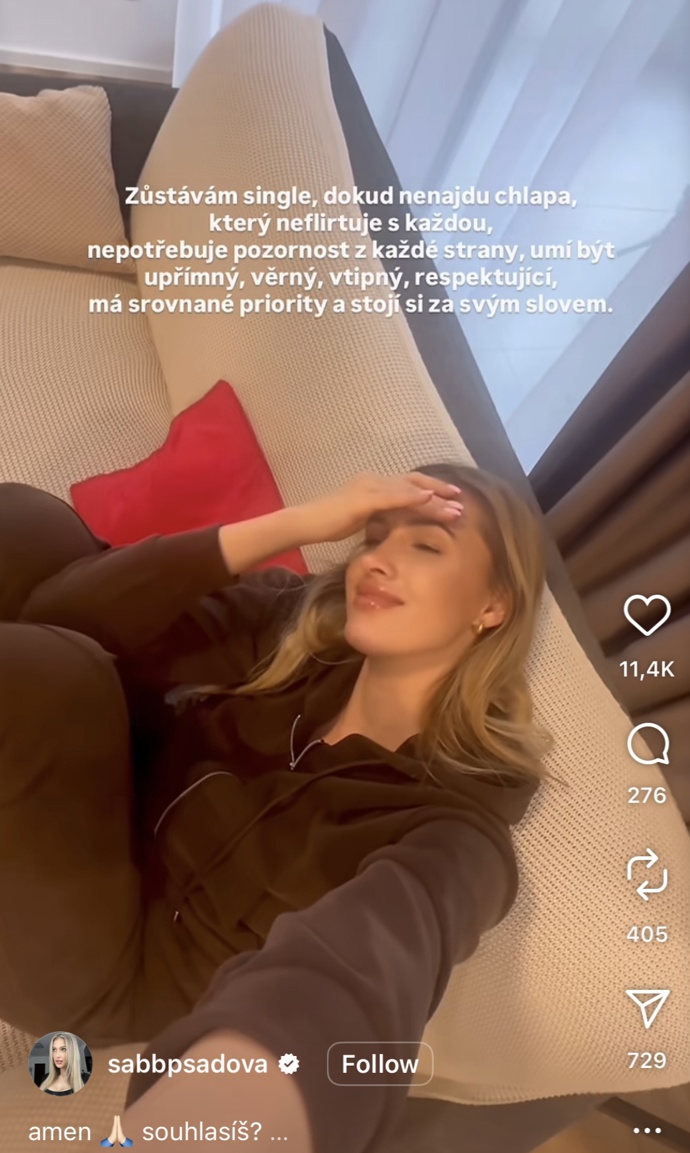Open sabbpsadova's profile picture

pyautogui.click(x=60, y=1064)
